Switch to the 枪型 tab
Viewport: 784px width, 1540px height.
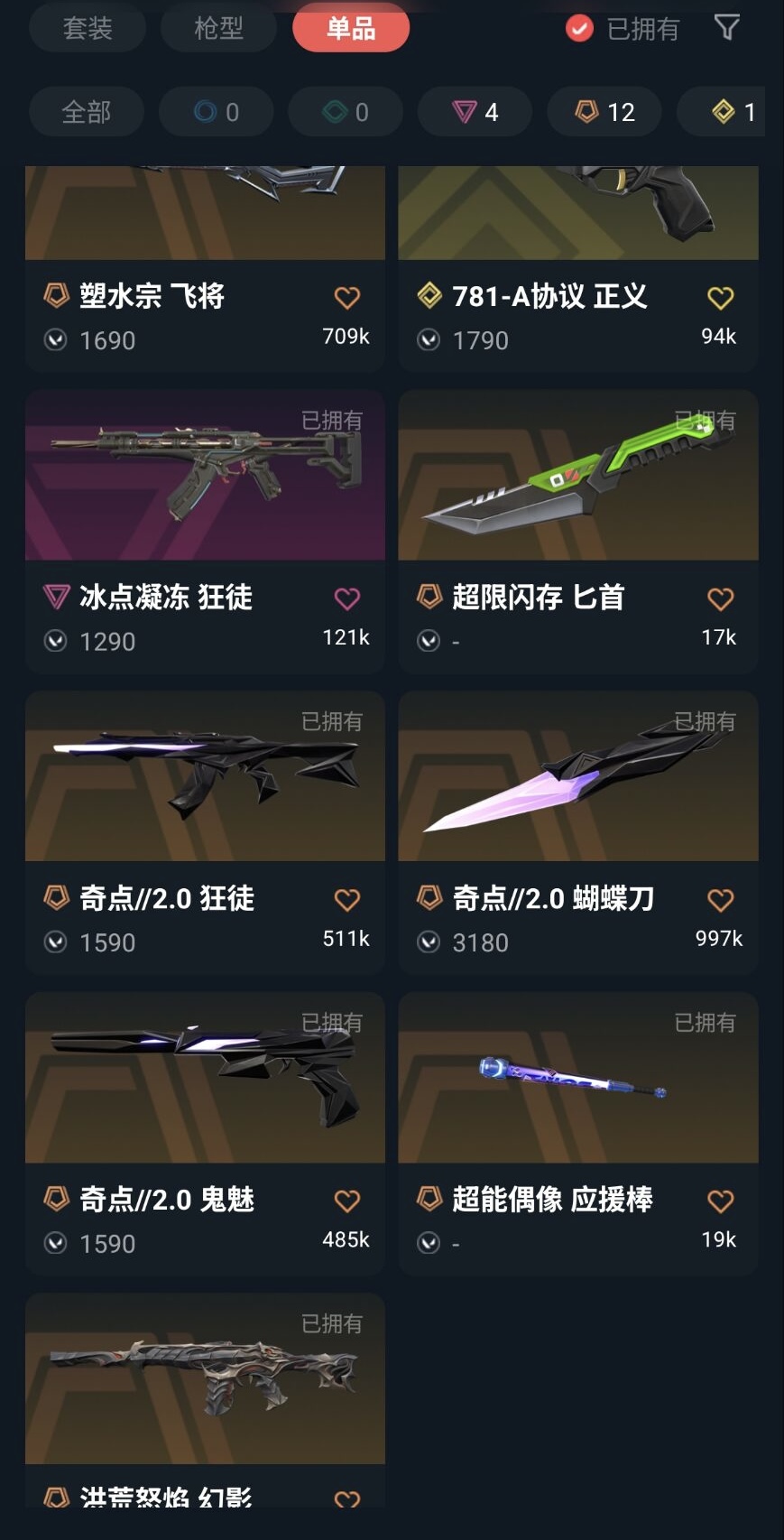point(218,28)
